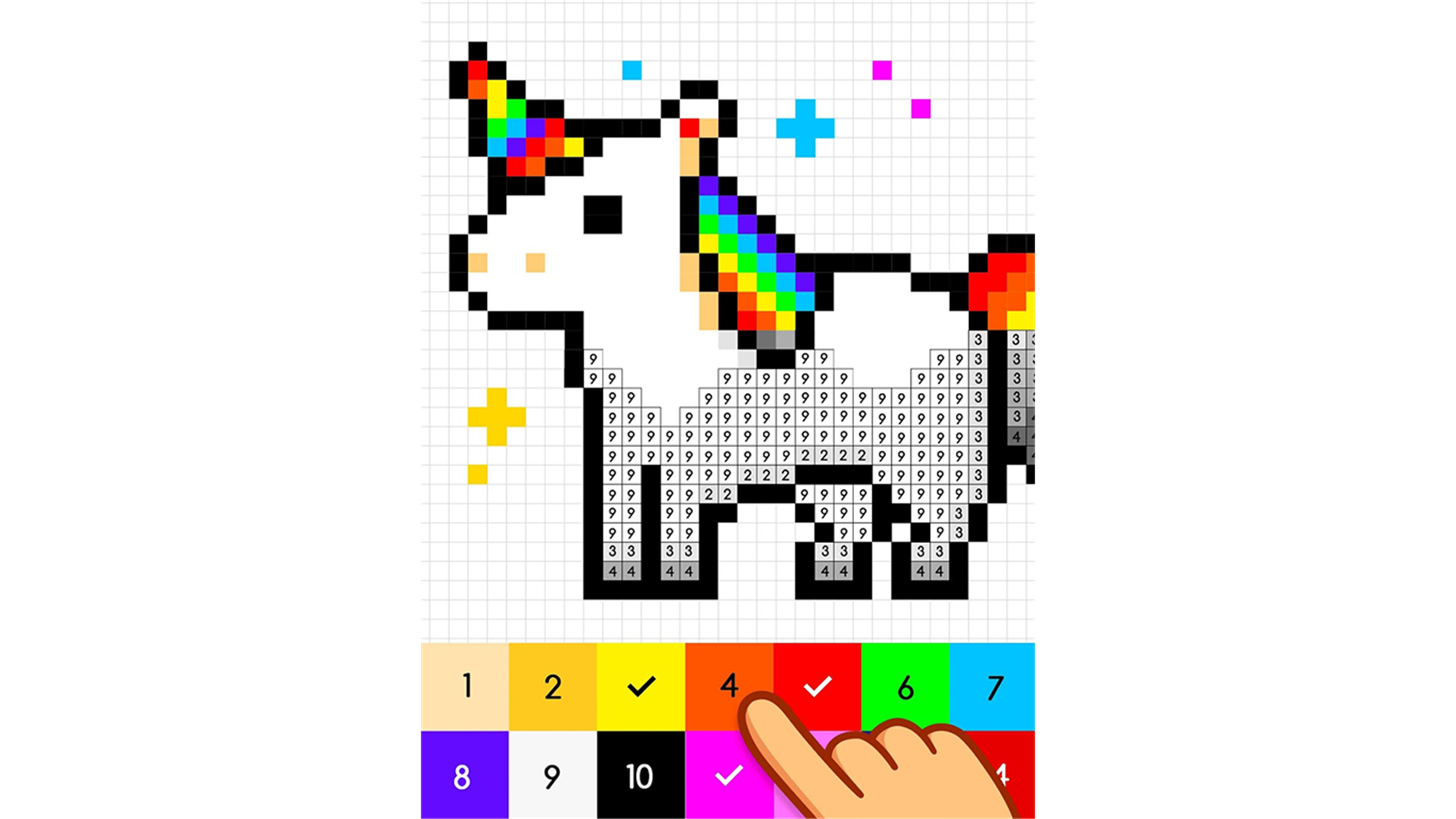
Task: Pick black color number 10
Action: coord(640,775)
